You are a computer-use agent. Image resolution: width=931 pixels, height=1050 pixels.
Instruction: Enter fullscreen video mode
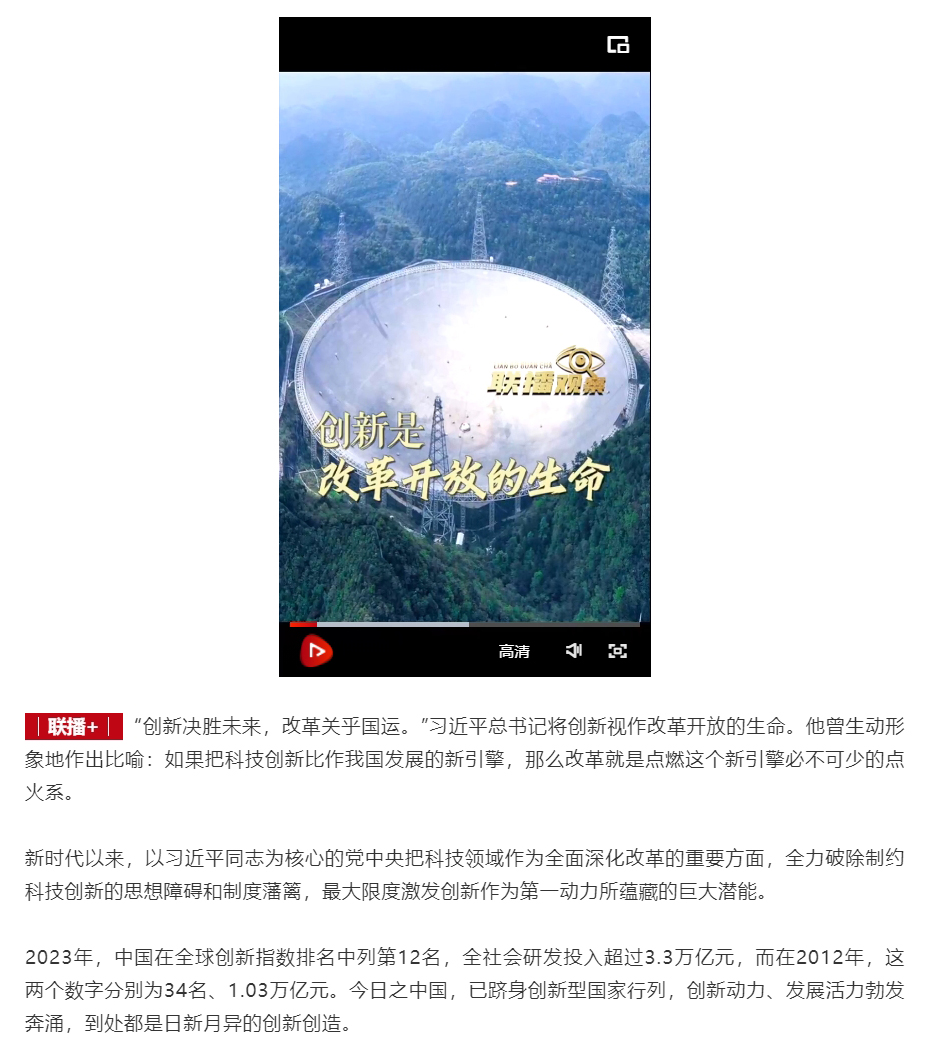pos(618,651)
